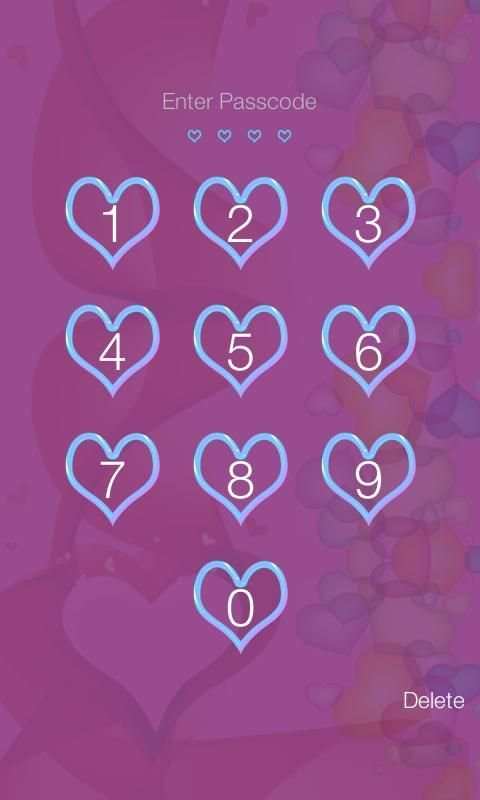Screen dimensions: 480x800
Task: Select number 4 on the keypad
Action: 112,351
